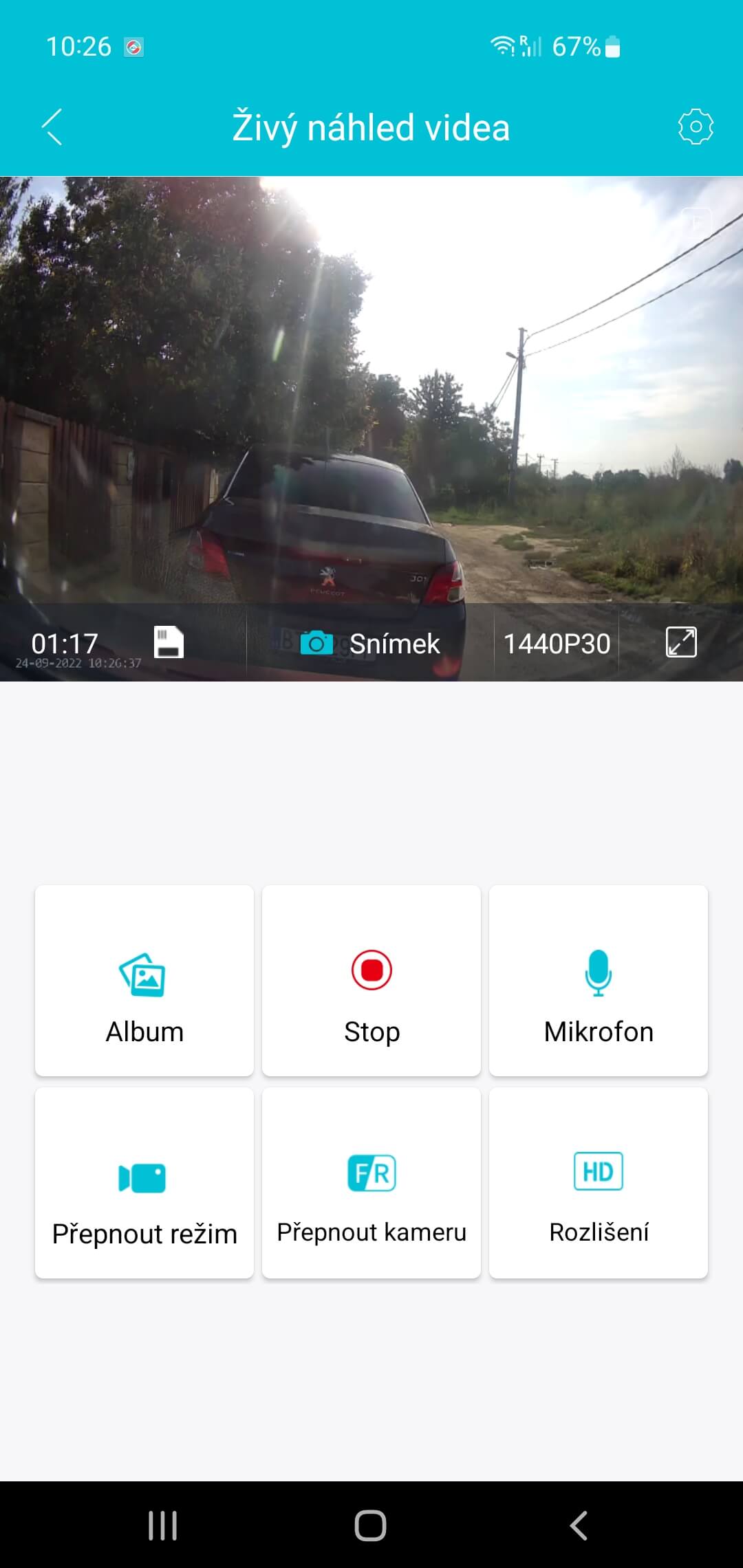This screenshot has height=1568, width=743.
Task: Go back using the top-left chevron
Action: [54, 127]
